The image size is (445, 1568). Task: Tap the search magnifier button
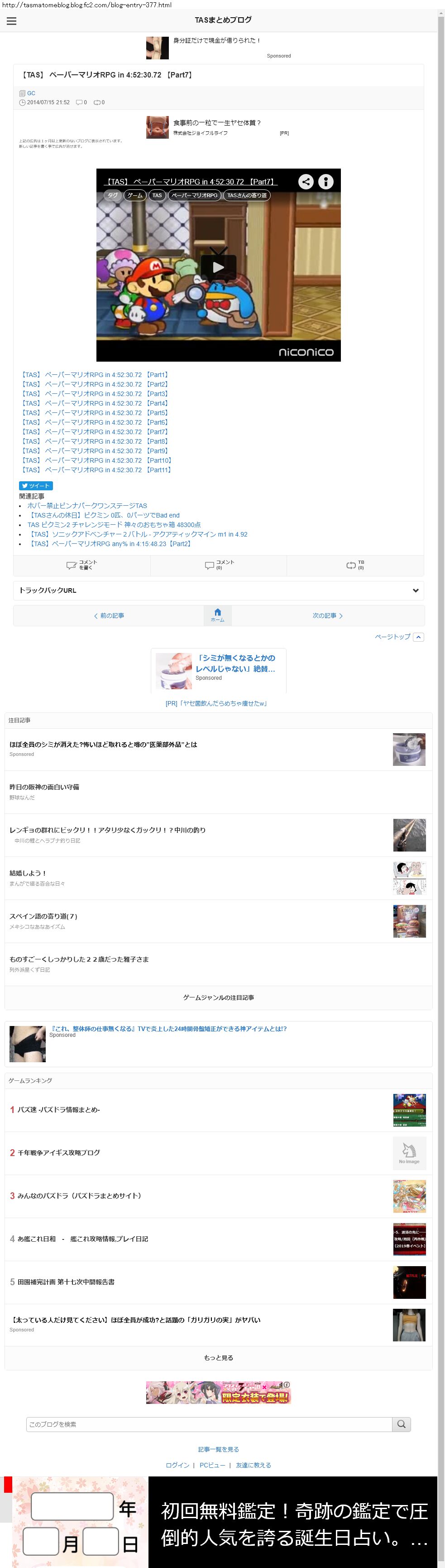(x=401, y=1424)
